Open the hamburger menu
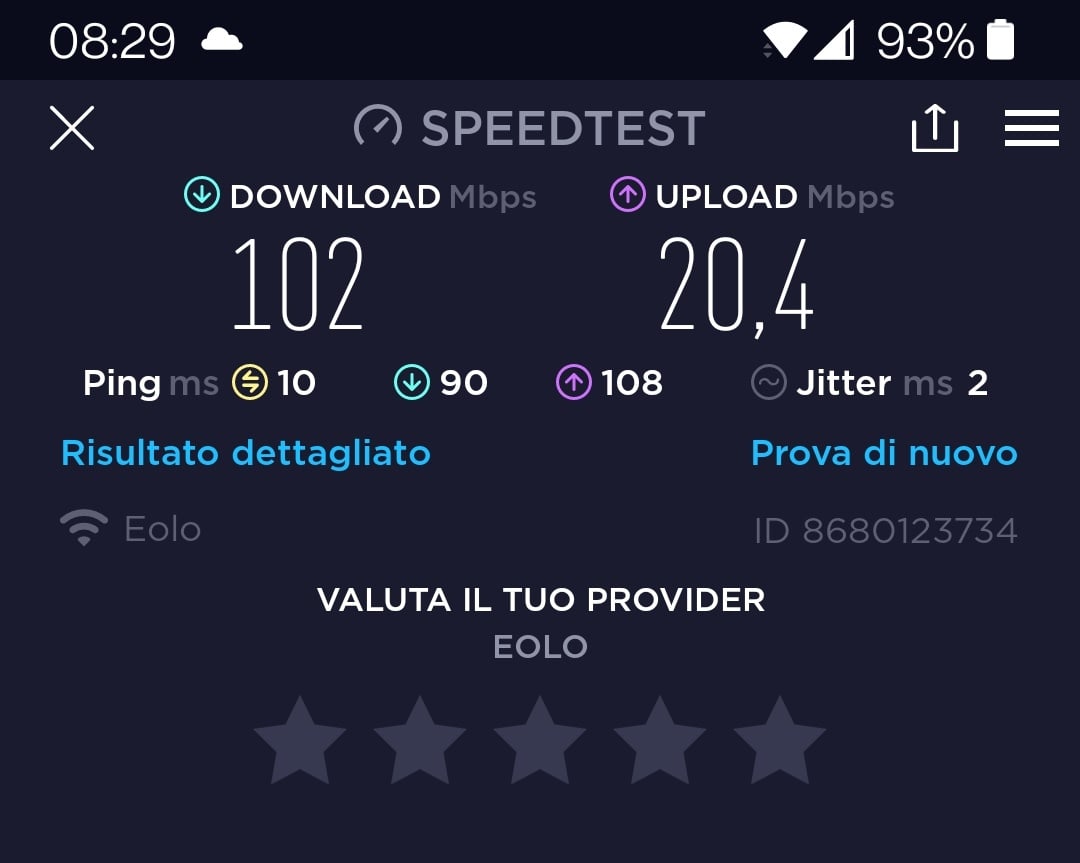This screenshot has width=1080, height=863. click(x=1031, y=128)
